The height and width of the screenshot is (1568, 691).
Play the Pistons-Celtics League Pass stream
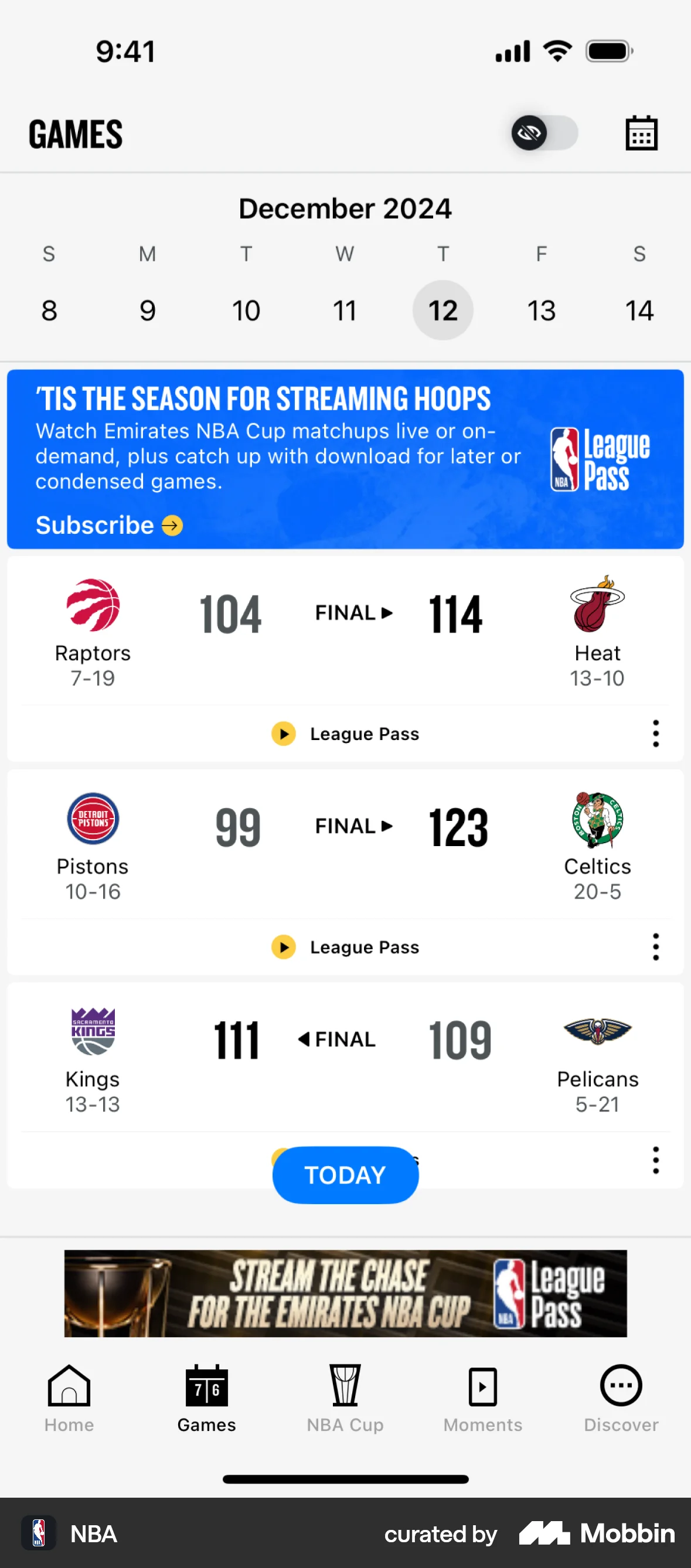click(345, 947)
